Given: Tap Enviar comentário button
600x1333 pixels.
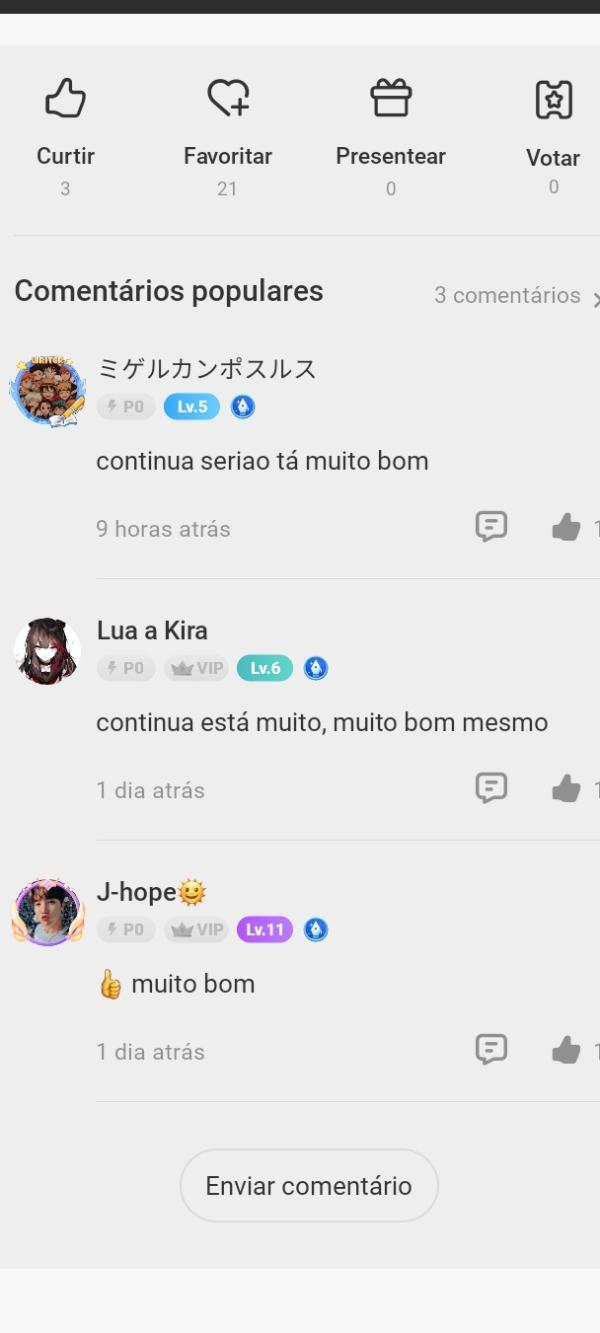Looking at the screenshot, I should click(x=309, y=1185).
